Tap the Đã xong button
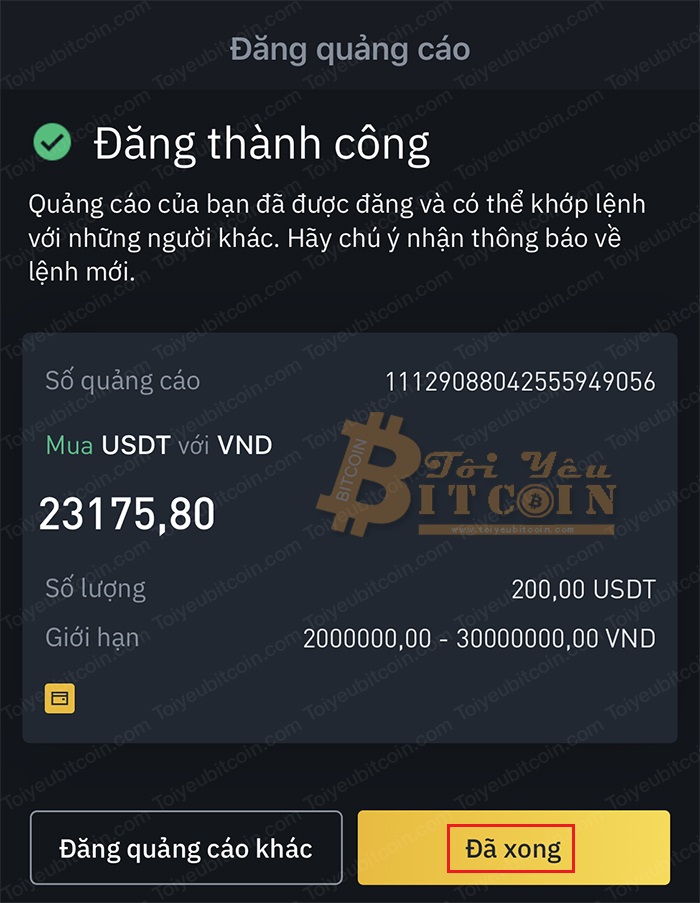This screenshot has width=700, height=903. (514, 849)
